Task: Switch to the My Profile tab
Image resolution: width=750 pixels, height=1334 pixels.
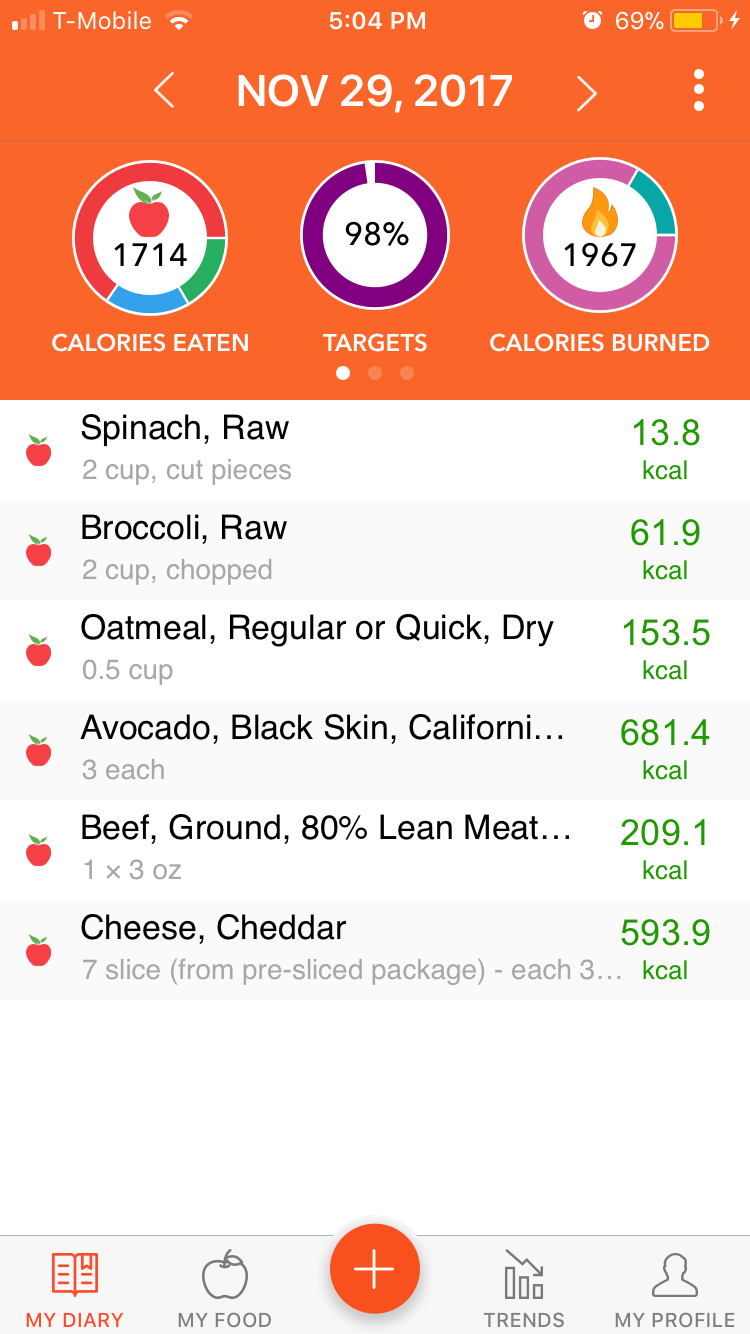Action: (674, 1290)
